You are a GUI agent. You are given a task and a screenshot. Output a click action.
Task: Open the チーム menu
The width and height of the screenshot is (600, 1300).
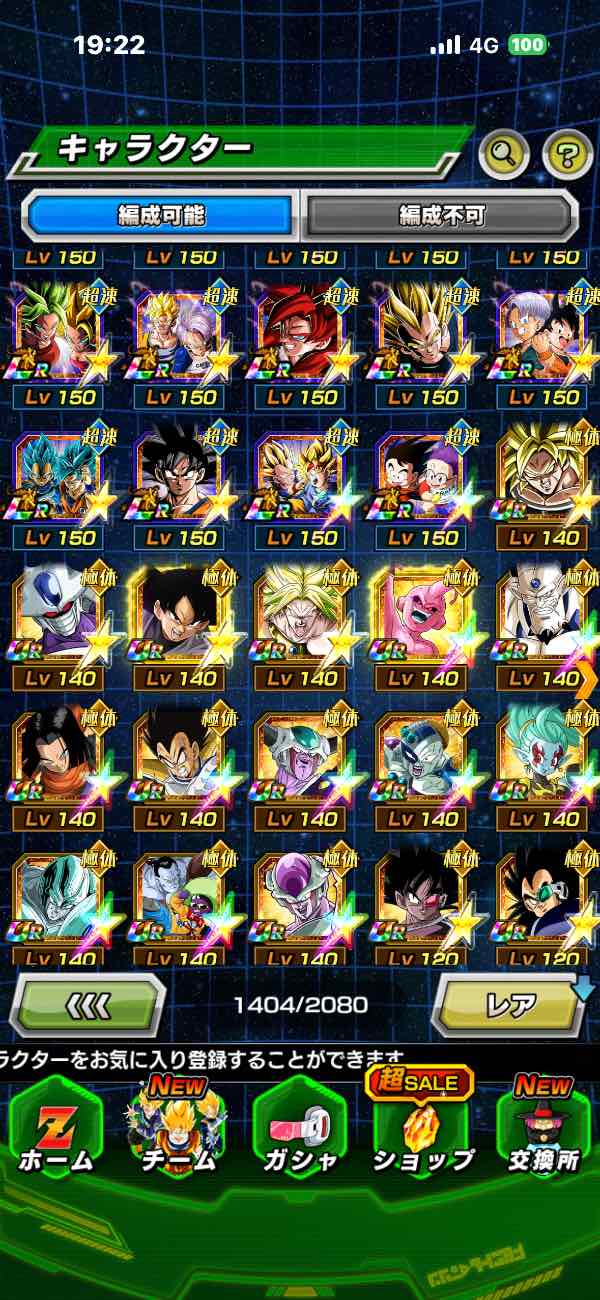click(x=178, y=1130)
